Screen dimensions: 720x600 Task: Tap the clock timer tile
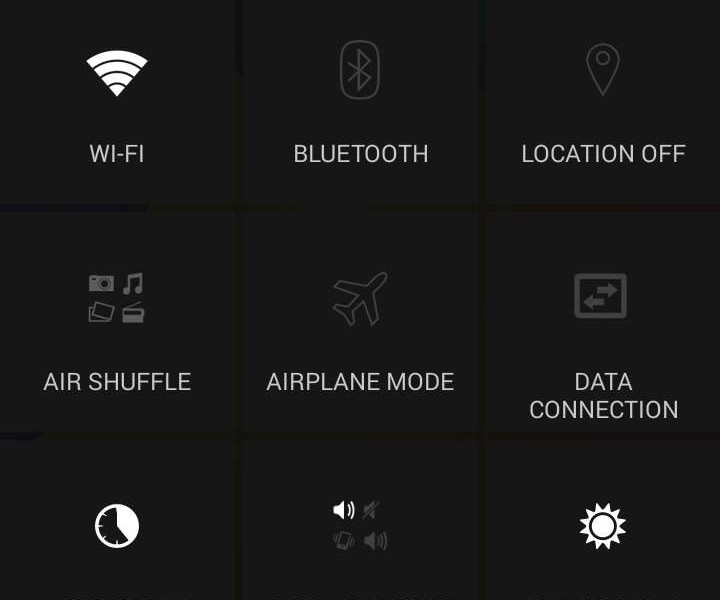[x=117, y=526]
